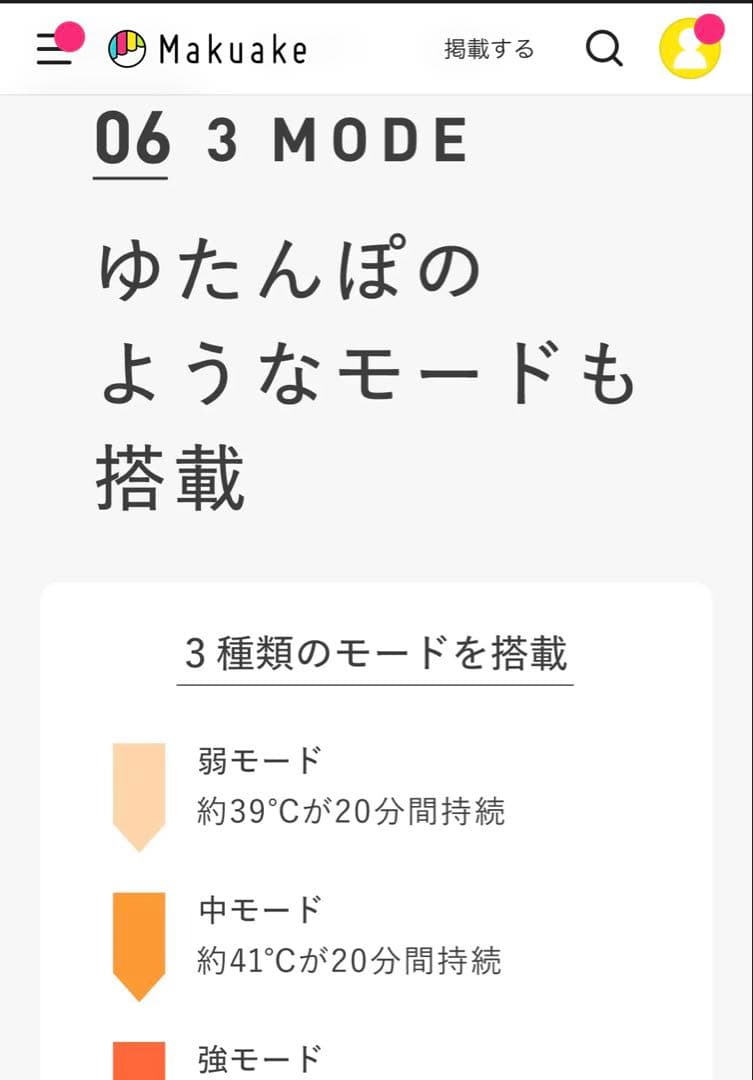Click the 約39℃が20分間持続 description text
Viewport: 753px width, 1080px height.
coord(350,813)
